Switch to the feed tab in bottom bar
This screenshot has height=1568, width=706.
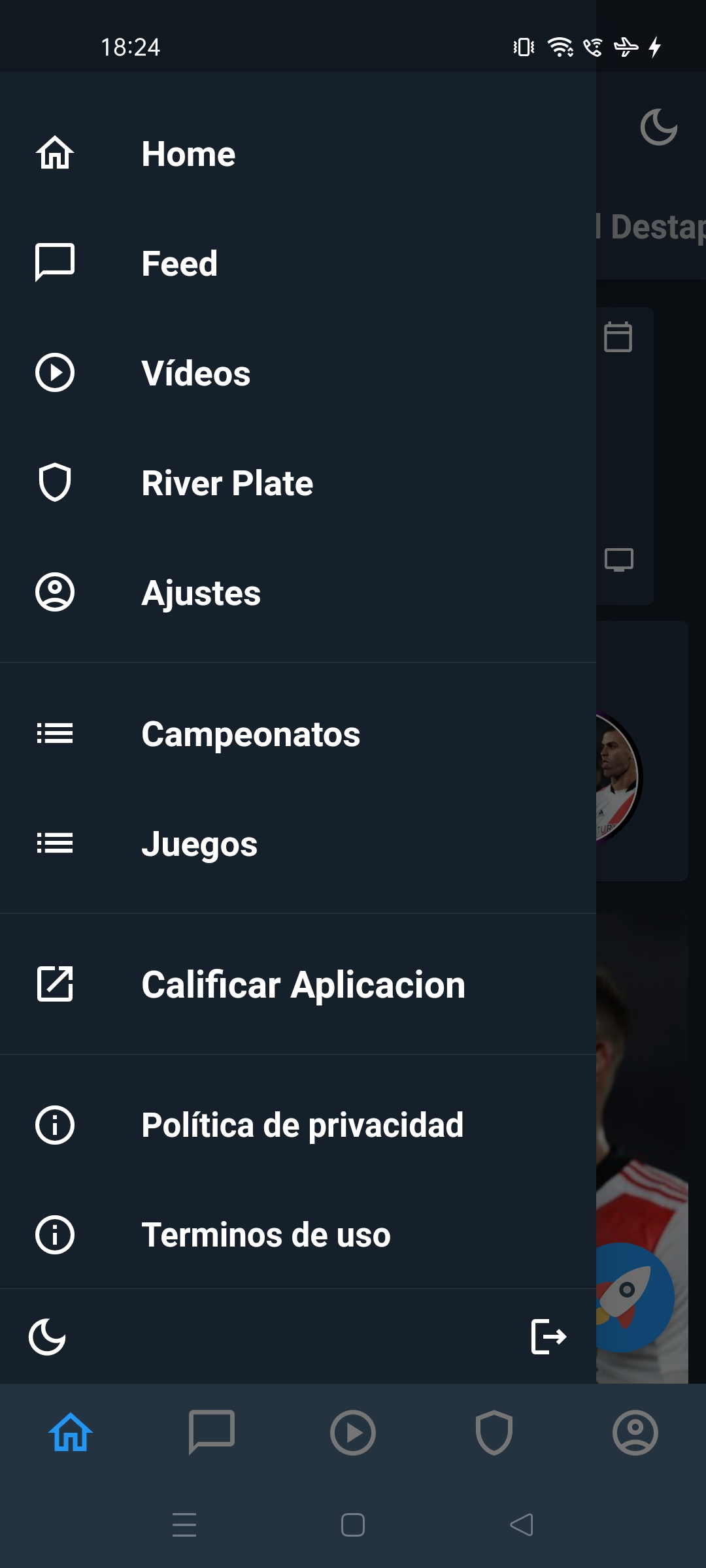212,1432
